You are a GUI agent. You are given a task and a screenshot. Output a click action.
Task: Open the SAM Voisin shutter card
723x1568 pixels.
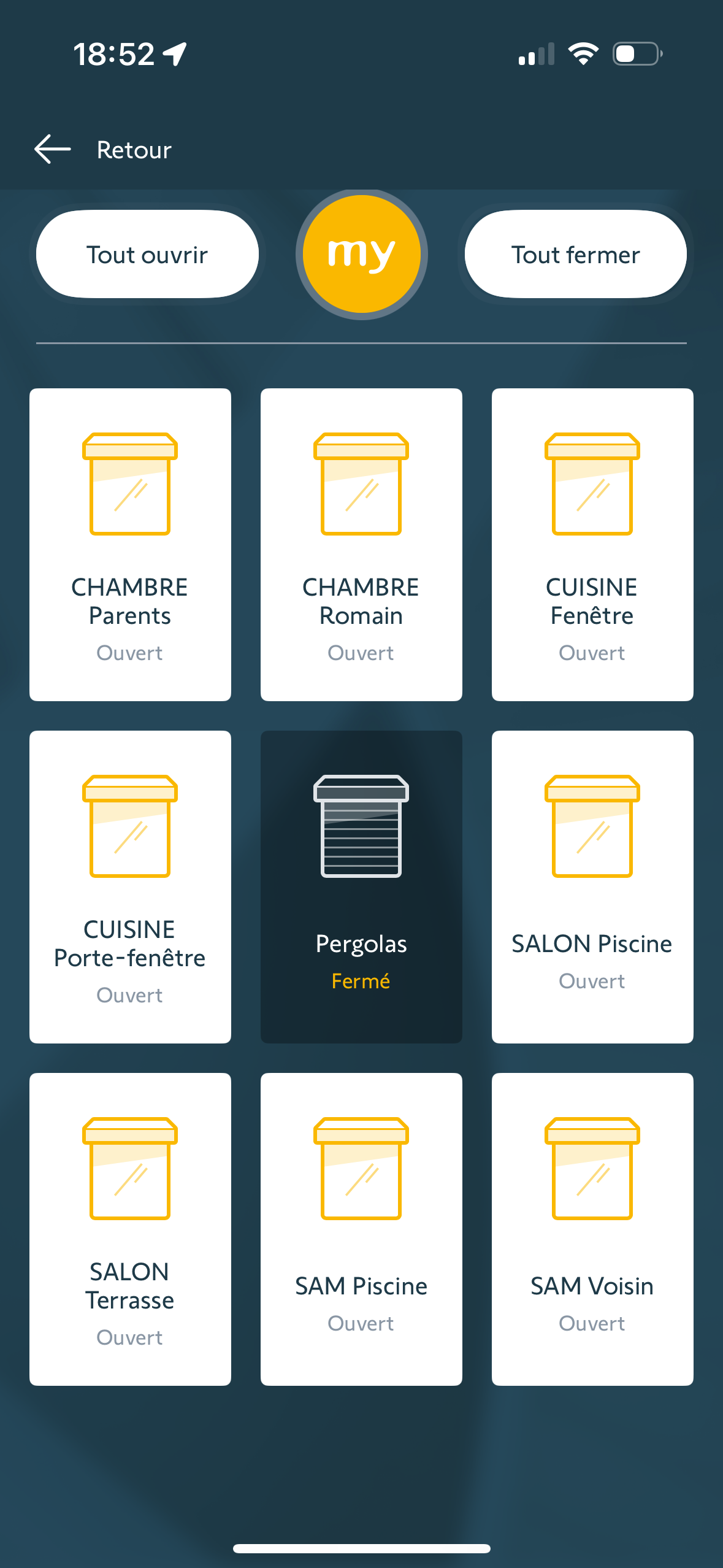(x=592, y=1229)
